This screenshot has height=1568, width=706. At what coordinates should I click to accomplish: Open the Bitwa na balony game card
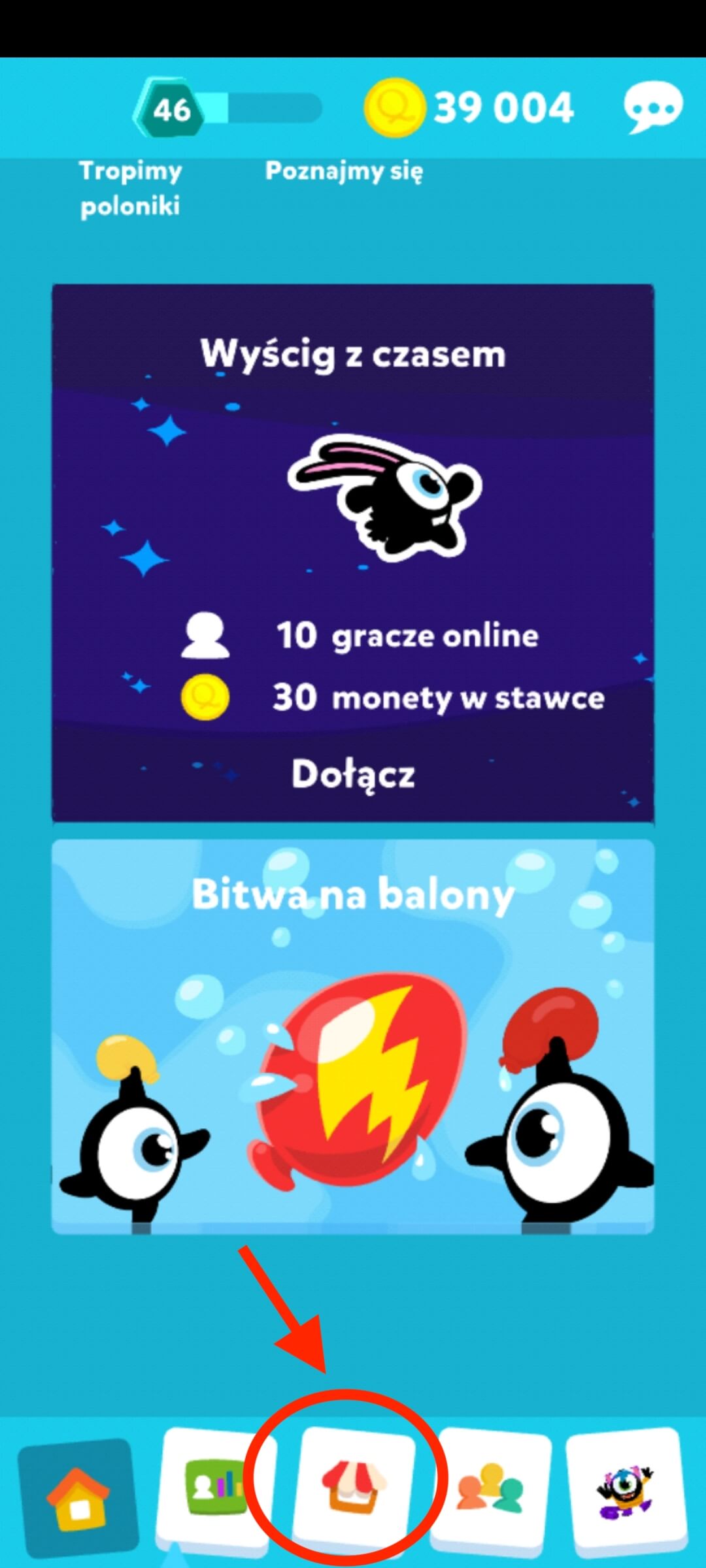(353, 1037)
